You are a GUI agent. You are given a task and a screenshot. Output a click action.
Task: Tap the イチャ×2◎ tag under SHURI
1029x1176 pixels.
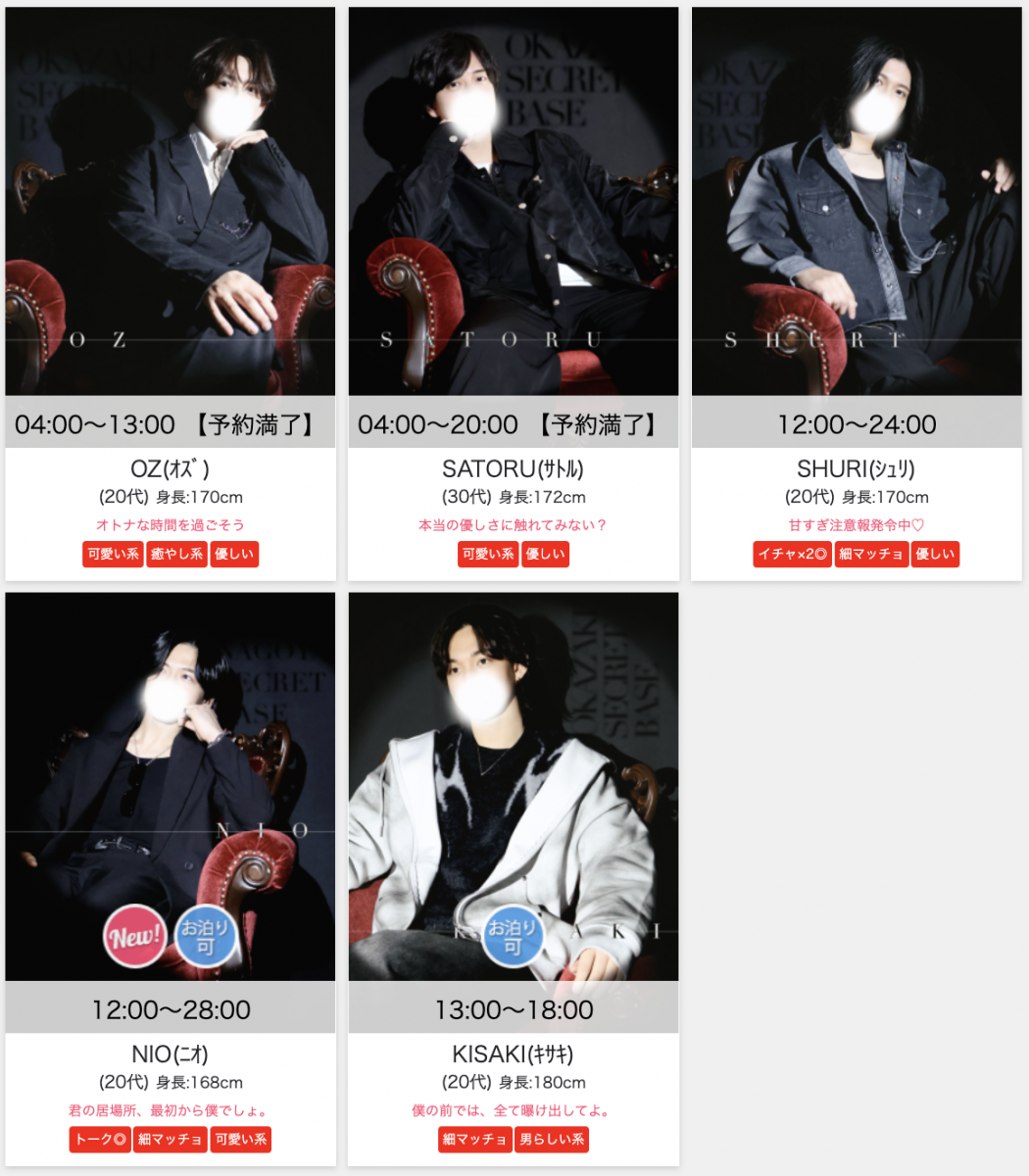(x=793, y=555)
